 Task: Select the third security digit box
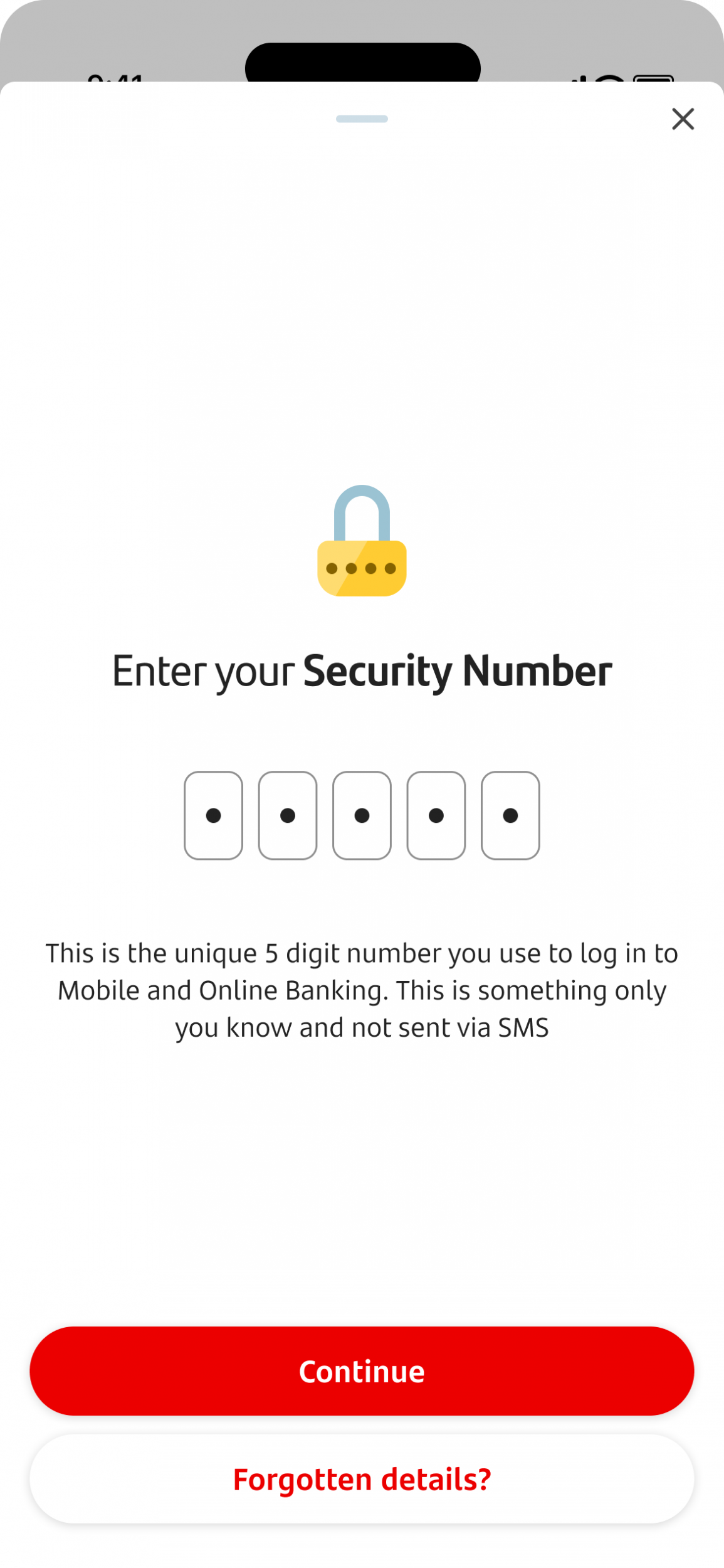click(x=362, y=815)
